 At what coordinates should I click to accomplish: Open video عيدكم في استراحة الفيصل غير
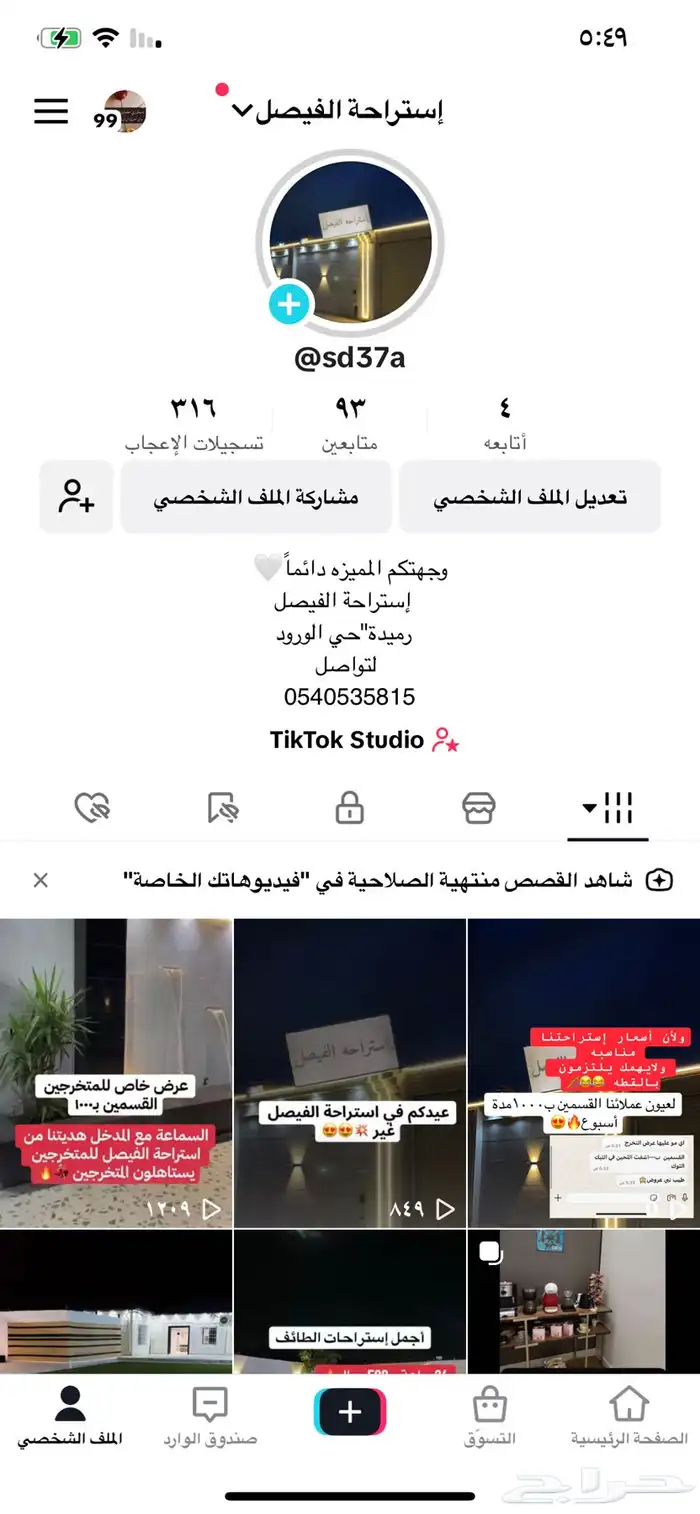point(350,1073)
